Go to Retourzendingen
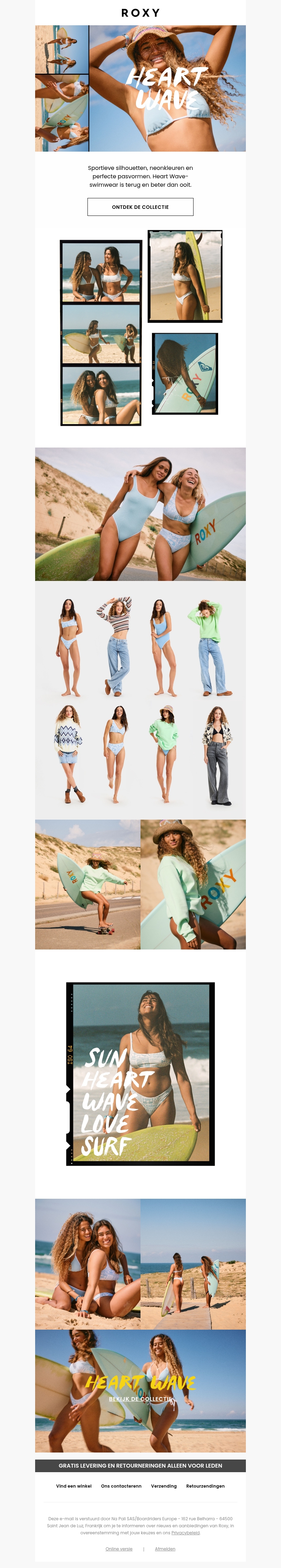 [x=205, y=1486]
